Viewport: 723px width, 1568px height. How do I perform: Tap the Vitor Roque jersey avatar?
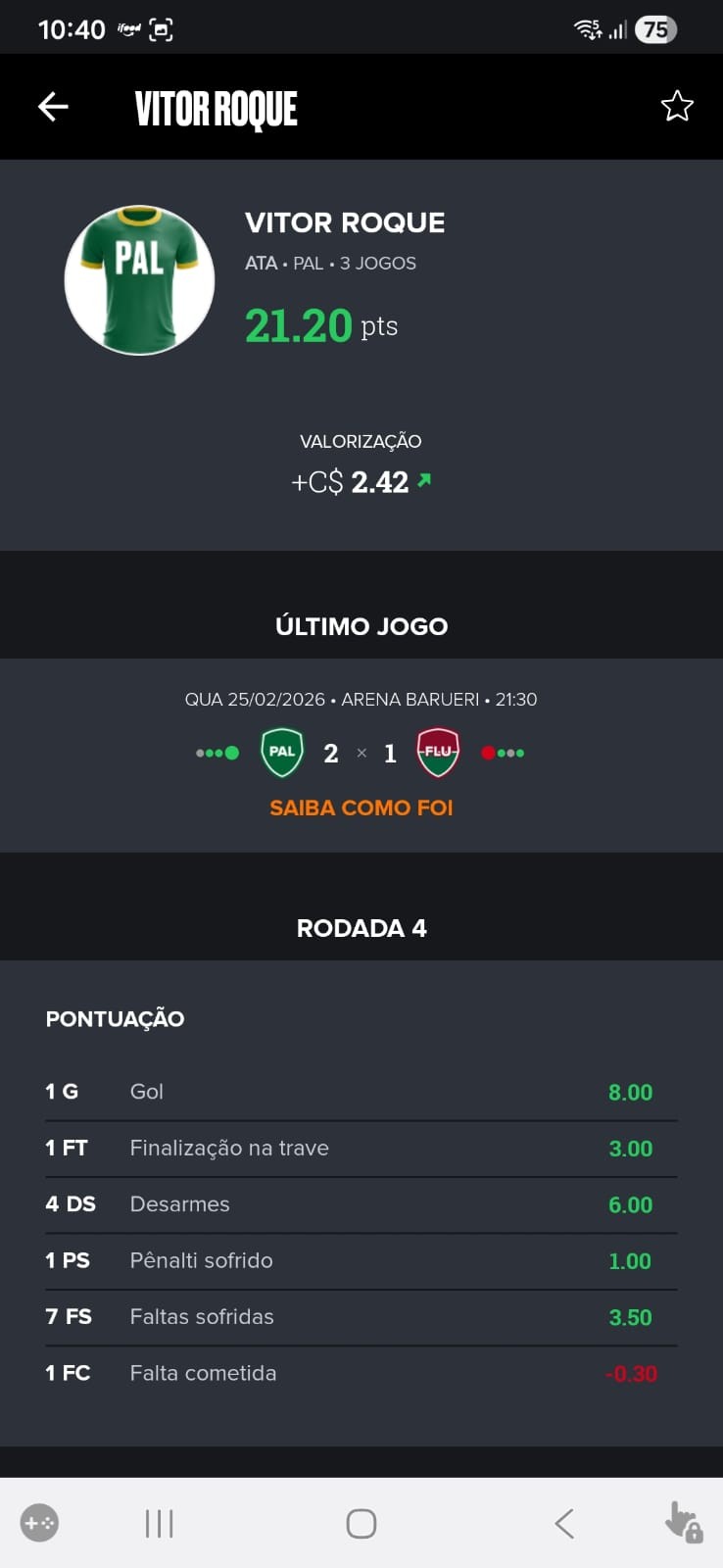point(139,279)
